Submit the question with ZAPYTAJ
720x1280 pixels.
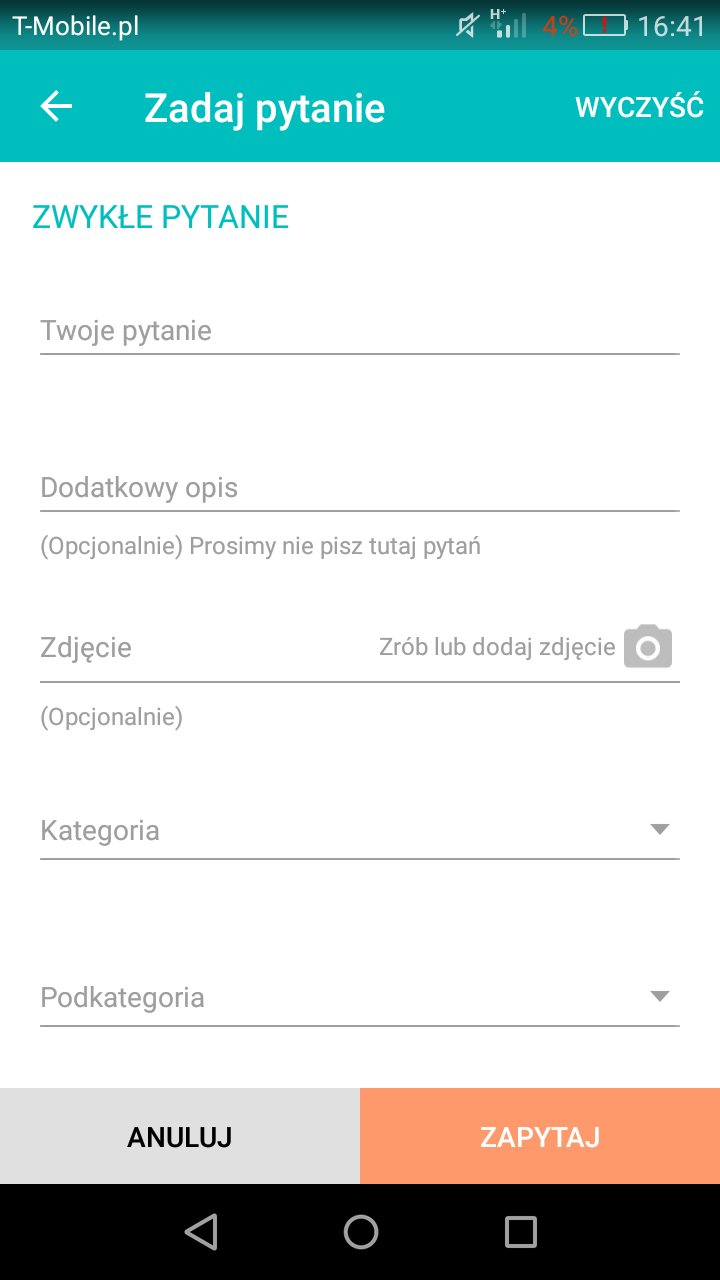pos(540,1137)
